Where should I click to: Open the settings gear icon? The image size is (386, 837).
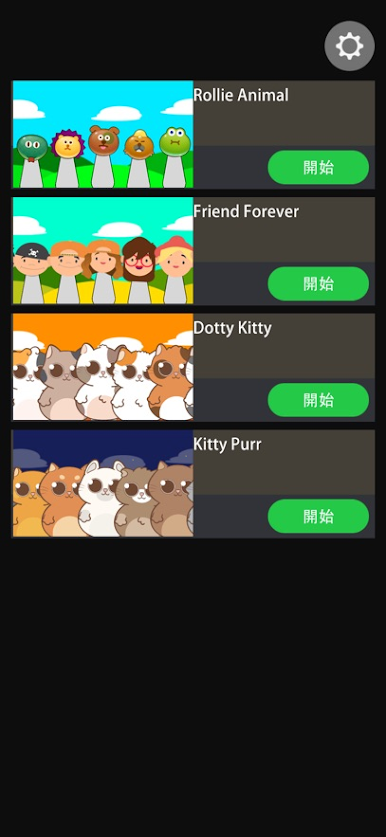pyautogui.click(x=350, y=46)
